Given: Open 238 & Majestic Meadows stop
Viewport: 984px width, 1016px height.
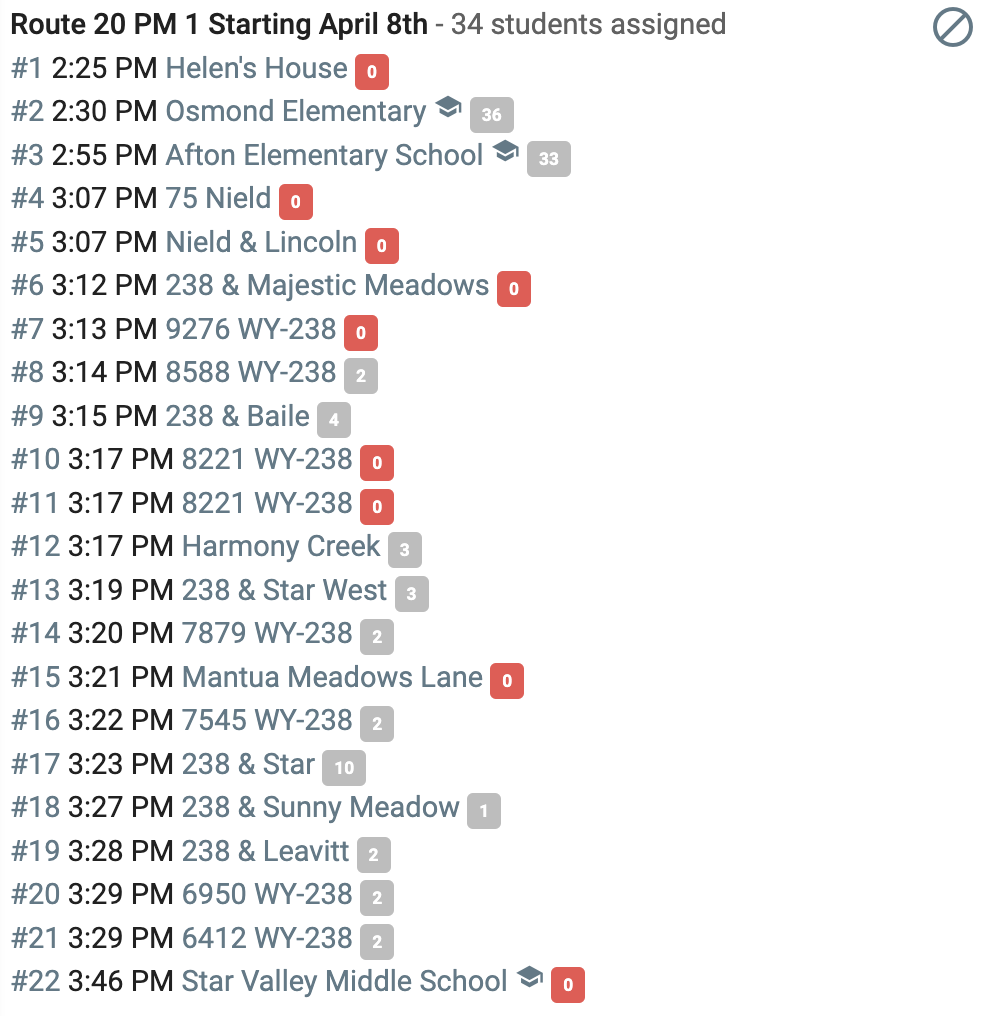Looking at the screenshot, I should [x=327, y=286].
